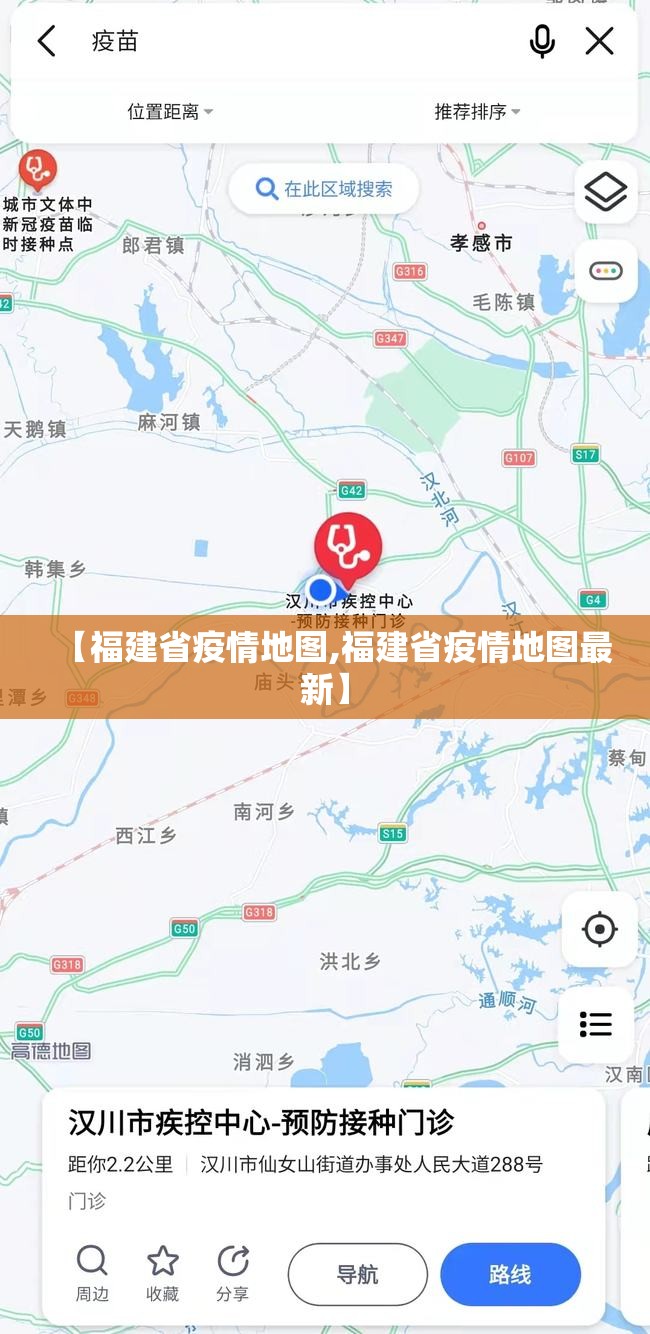The height and width of the screenshot is (1334, 650).
Task: Expand the 位置距离 filter dropdown
Action: (x=170, y=112)
